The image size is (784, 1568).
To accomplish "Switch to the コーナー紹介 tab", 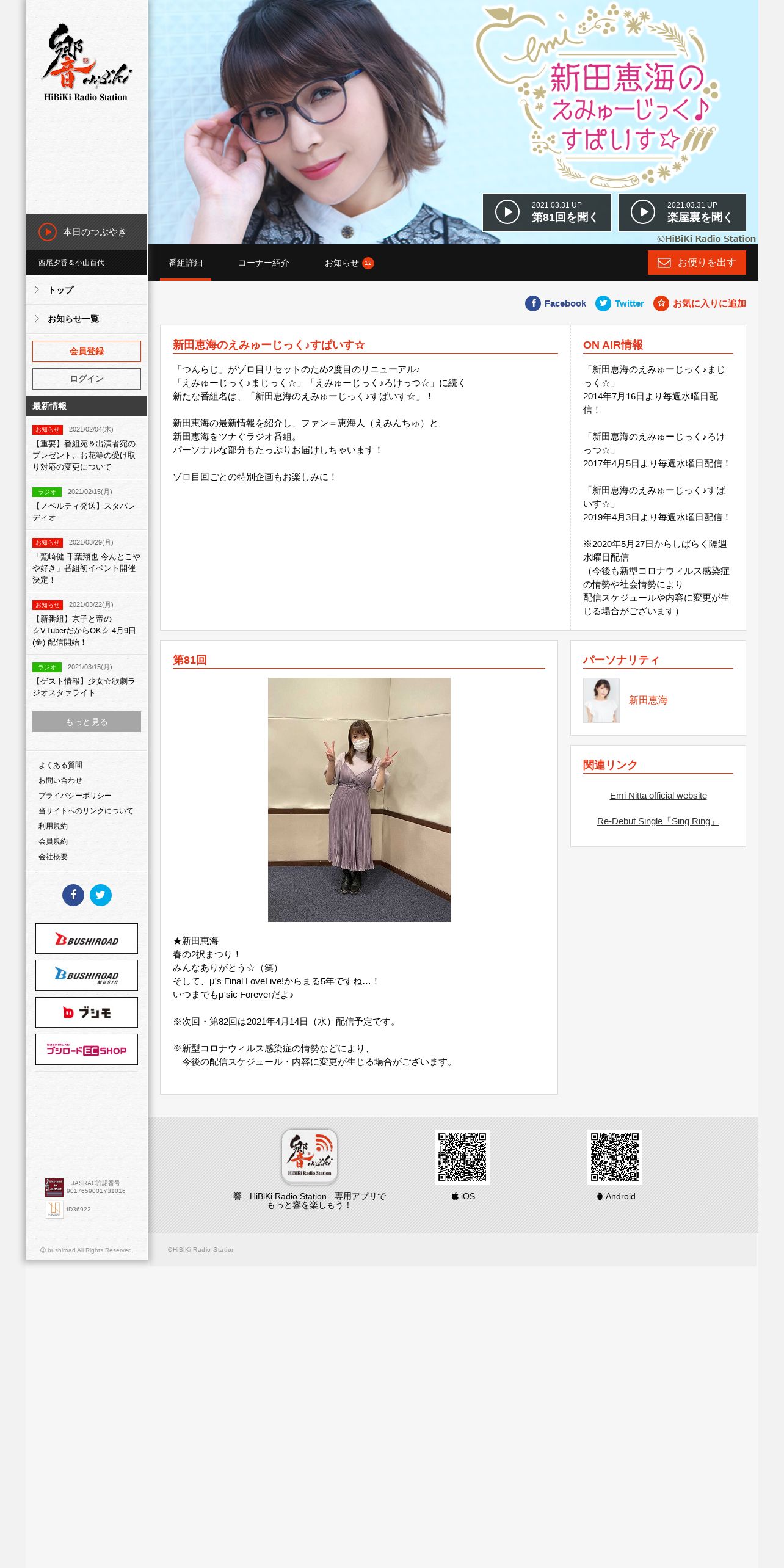I will (x=264, y=263).
